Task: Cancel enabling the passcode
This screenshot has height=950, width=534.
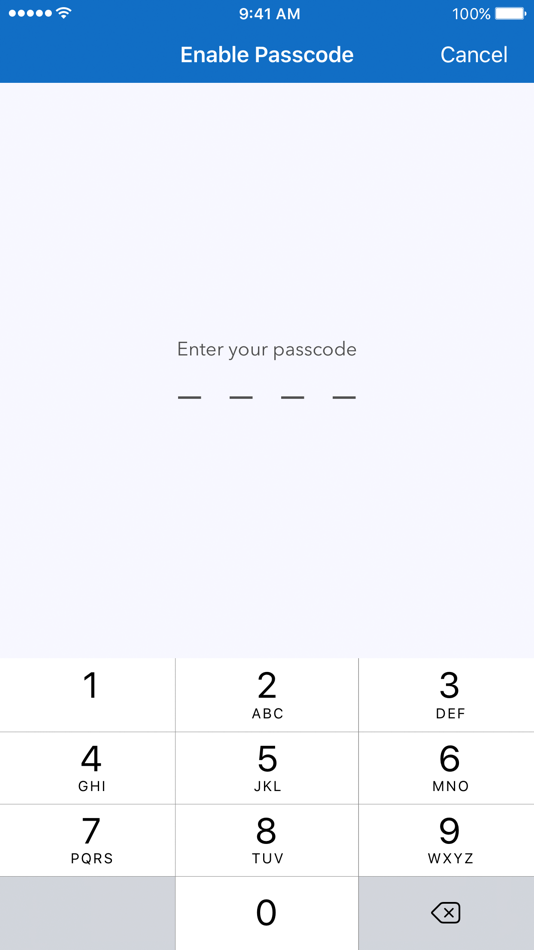Action: pyautogui.click(x=473, y=55)
